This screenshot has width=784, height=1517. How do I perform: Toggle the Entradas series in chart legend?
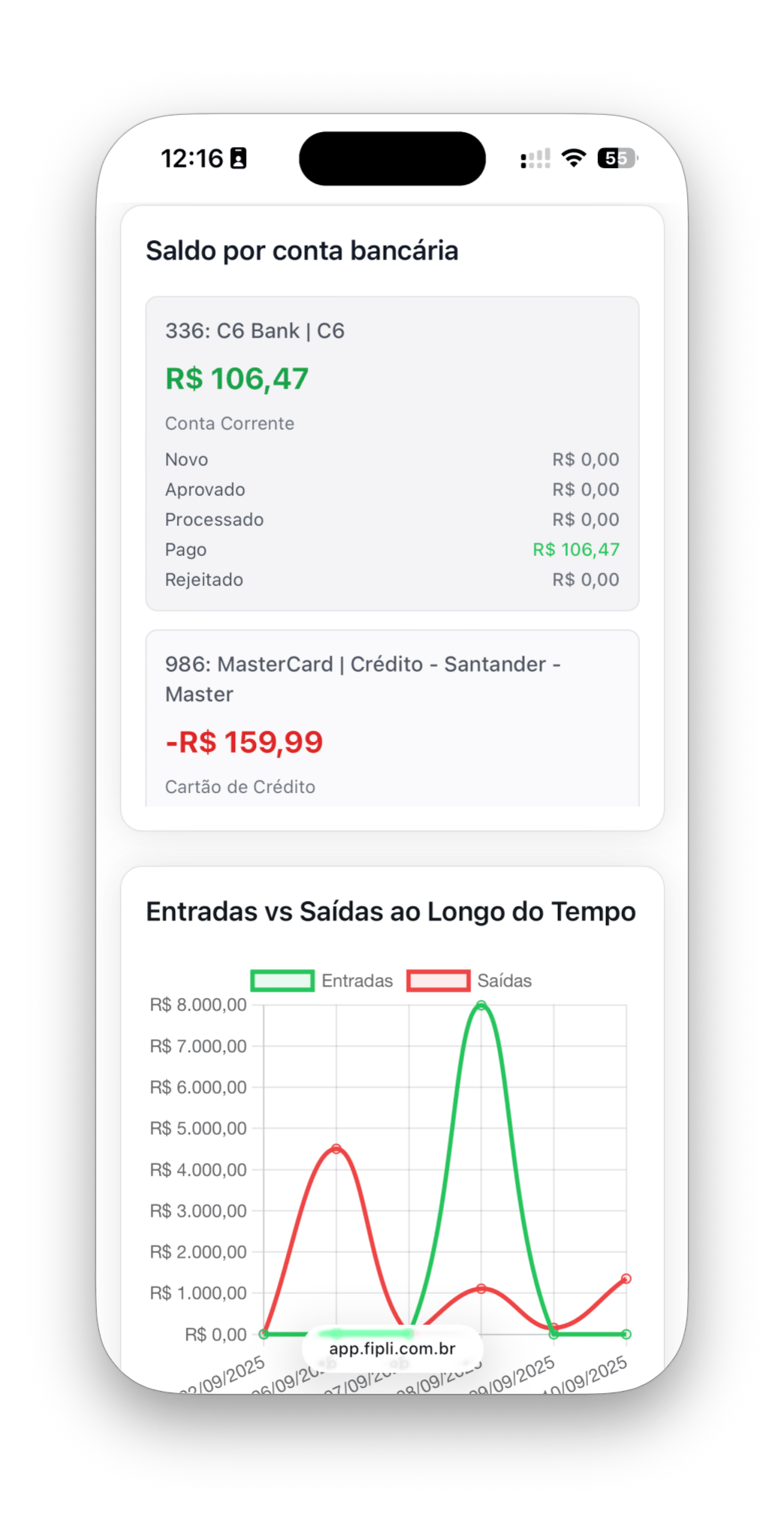(x=322, y=981)
